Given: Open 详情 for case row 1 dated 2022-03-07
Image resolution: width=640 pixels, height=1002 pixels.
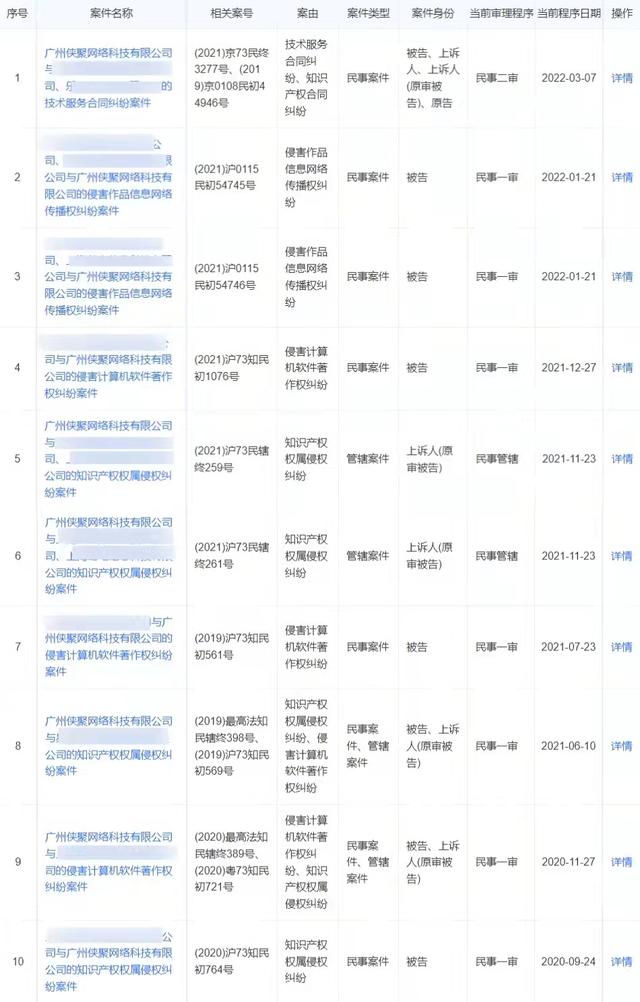Looking at the screenshot, I should pos(621,78).
